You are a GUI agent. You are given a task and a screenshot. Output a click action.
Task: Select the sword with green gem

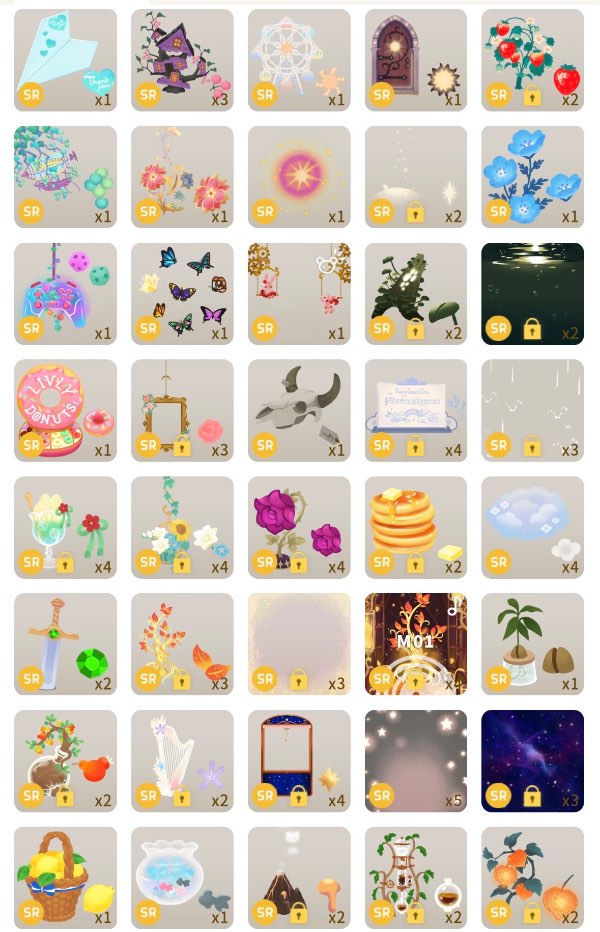pos(65,644)
